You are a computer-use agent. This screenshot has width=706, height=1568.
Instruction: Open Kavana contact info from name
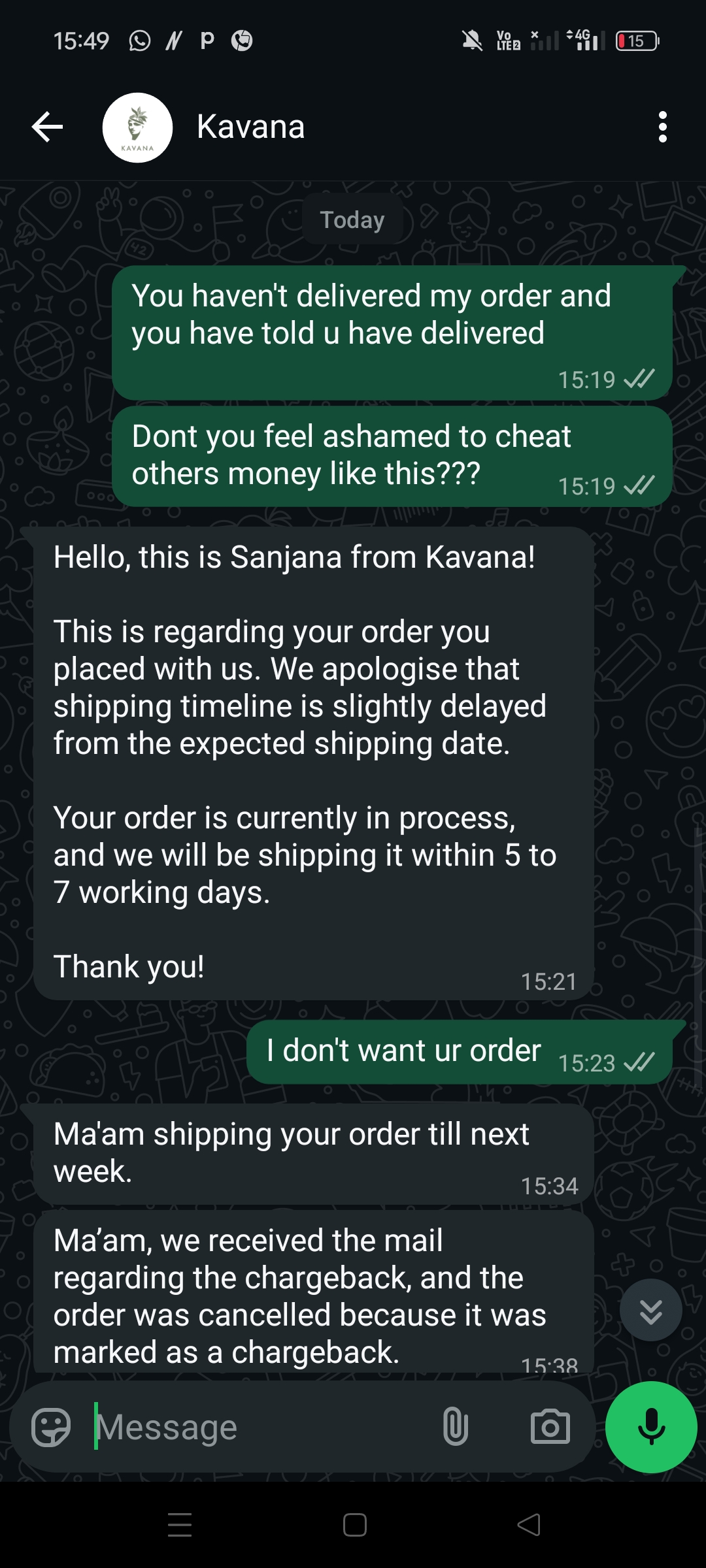tap(251, 127)
